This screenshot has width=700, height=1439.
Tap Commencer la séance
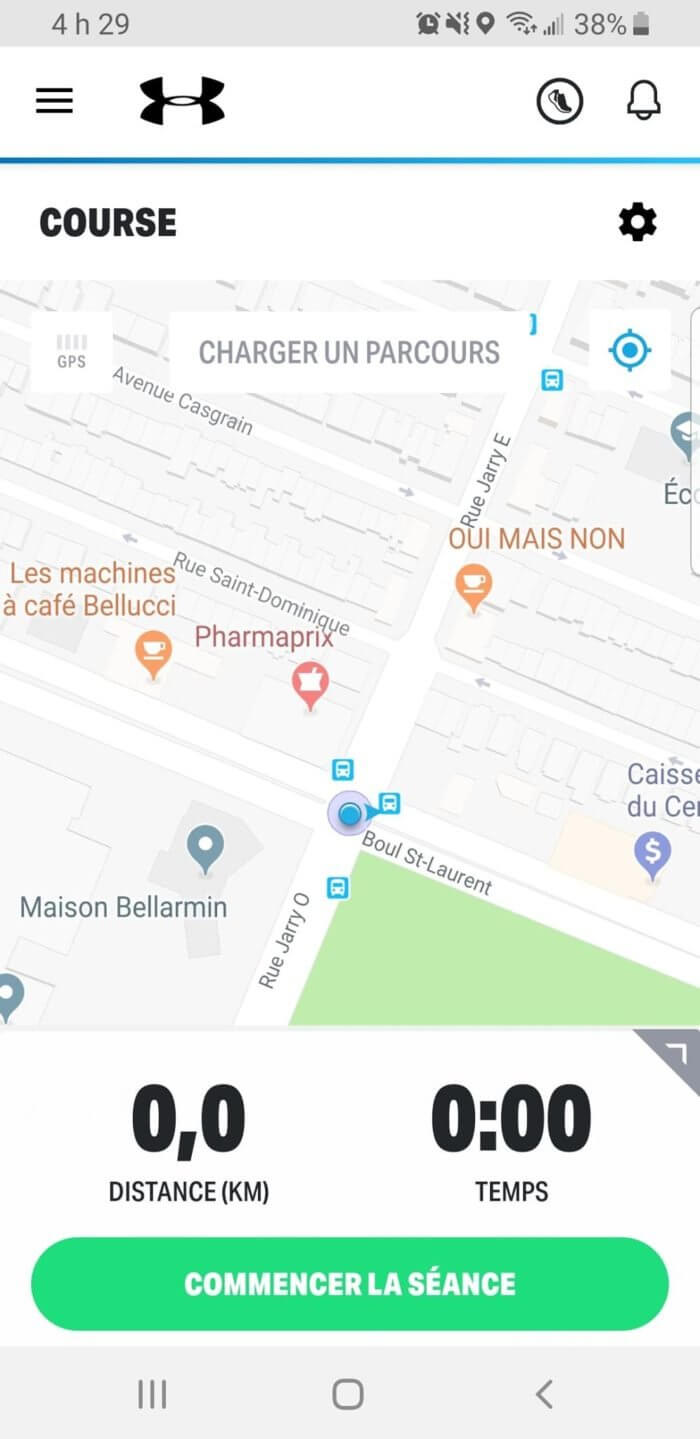[x=349, y=1283]
